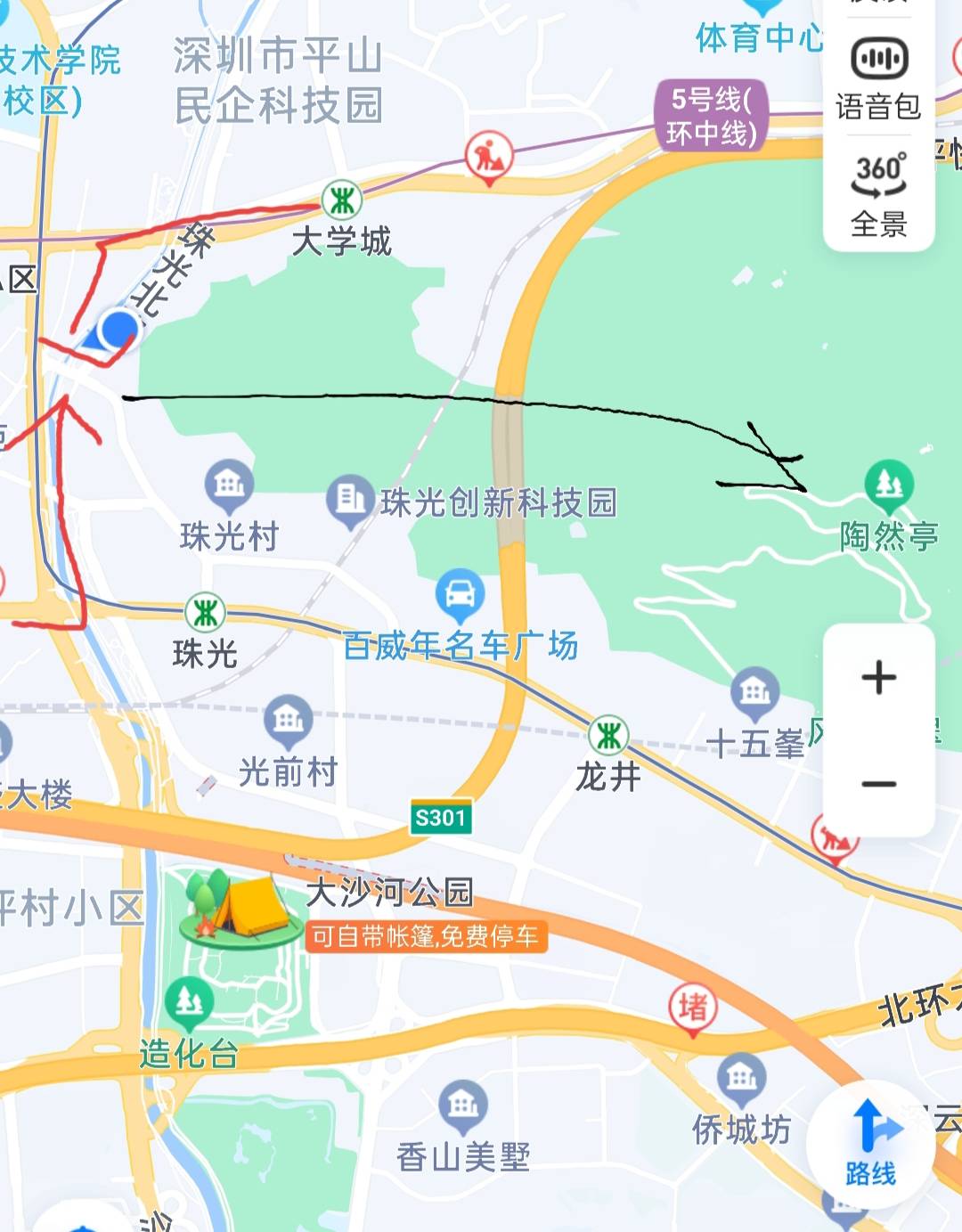
Task: Open the 光前村 place marker
Action: pos(288,719)
